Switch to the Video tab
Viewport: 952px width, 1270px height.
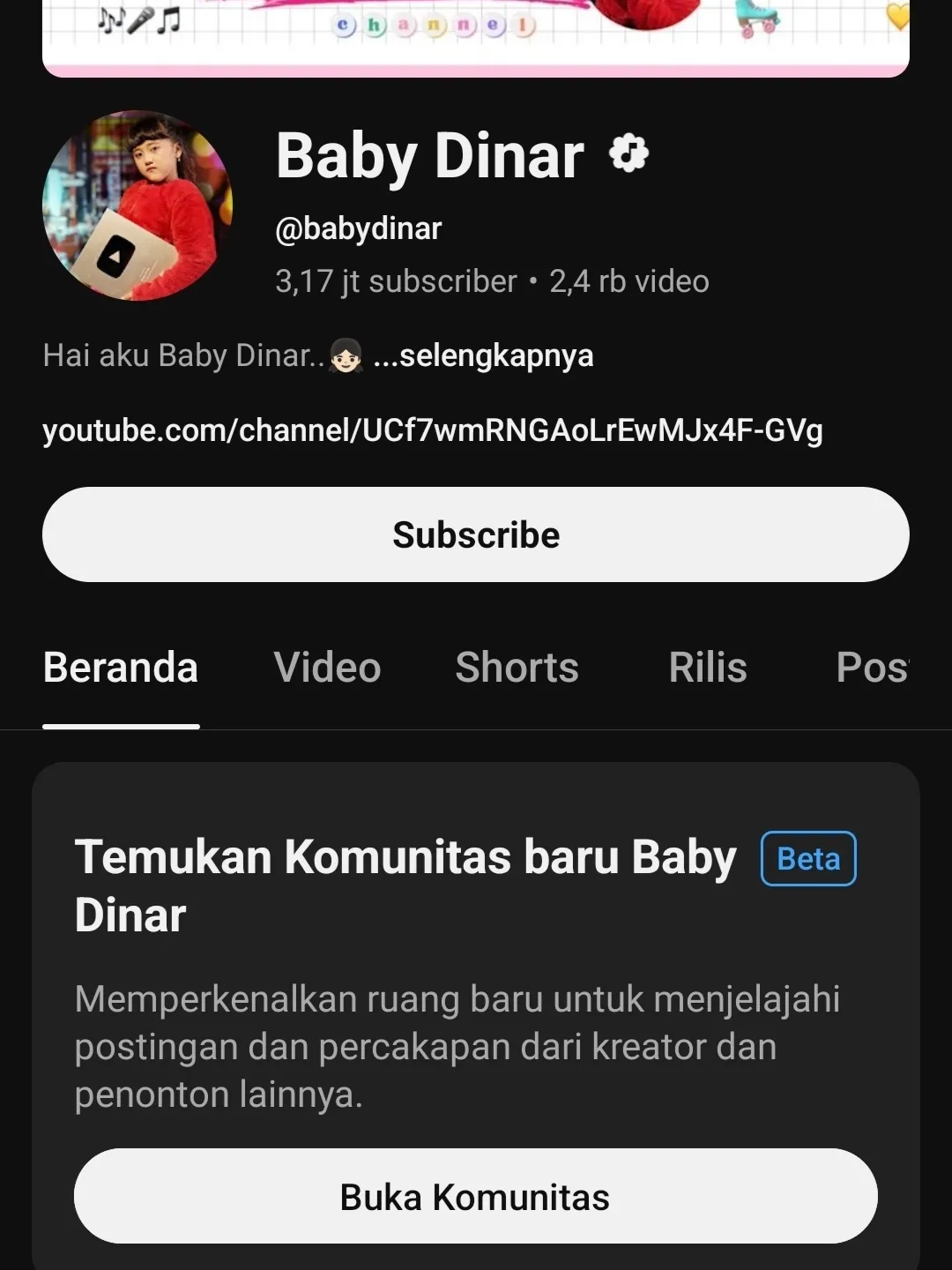tap(327, 668)
